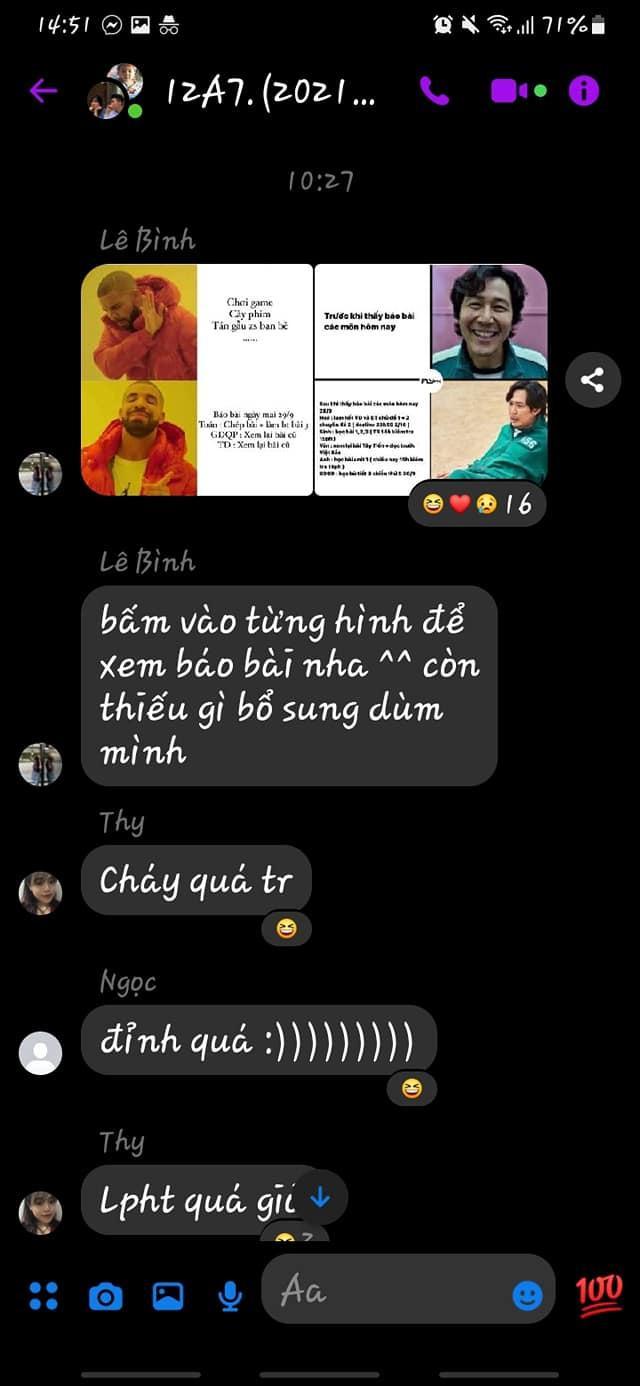Share Lê Bình's photo message
Image resolution: width=640 pixels, height=1386 pixels.
click(x=592, y=380)
